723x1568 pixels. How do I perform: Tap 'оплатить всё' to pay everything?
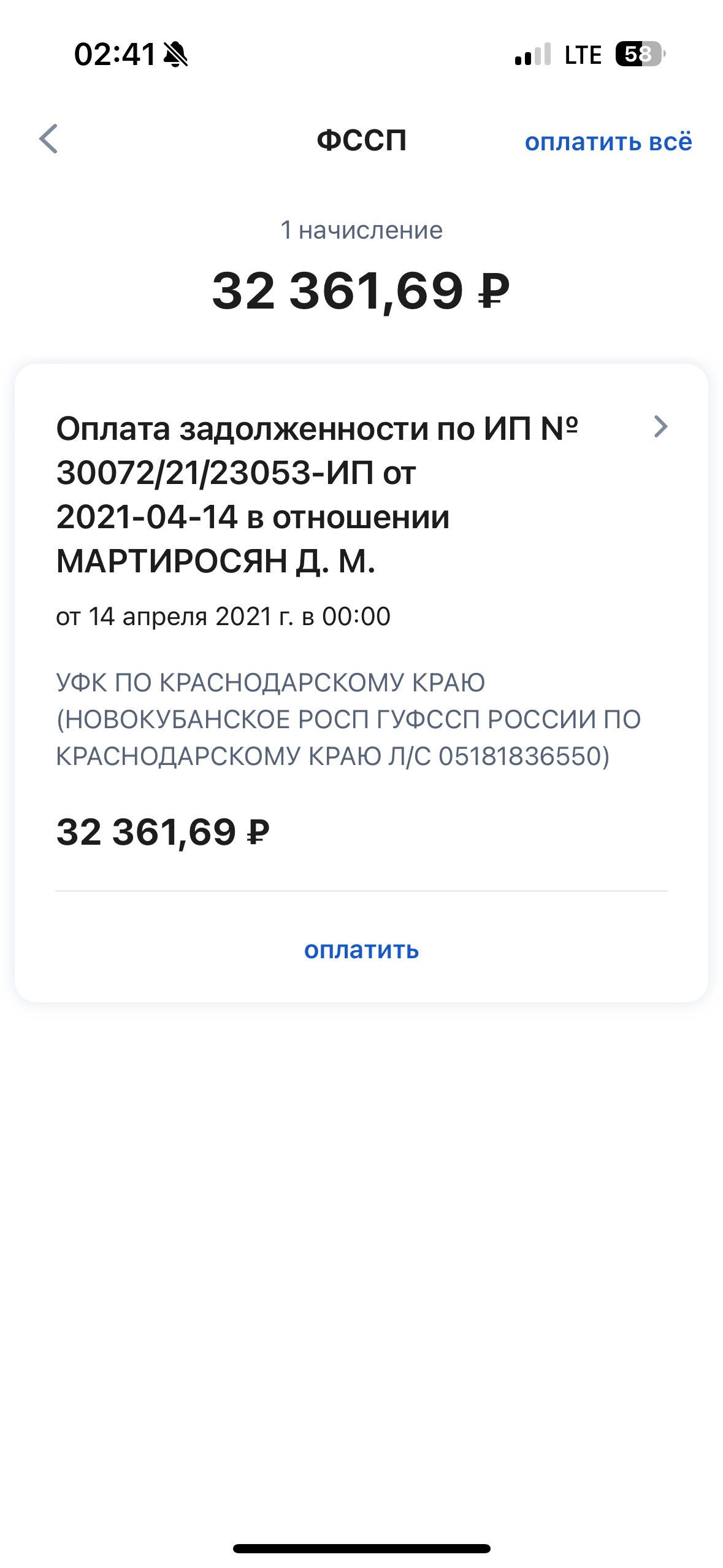pyautogui.click(x=608, y=142)
